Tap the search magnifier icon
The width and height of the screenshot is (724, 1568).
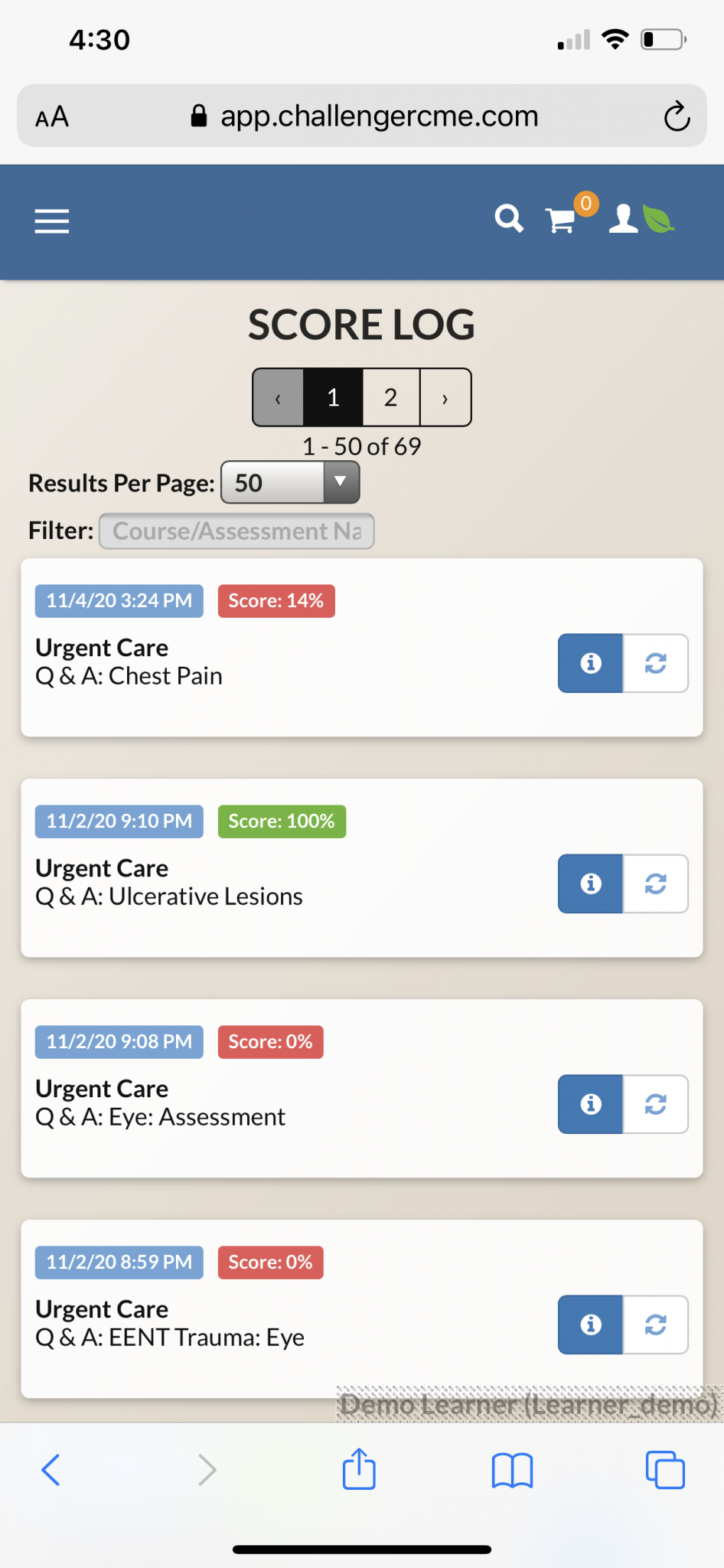[509, 219]
